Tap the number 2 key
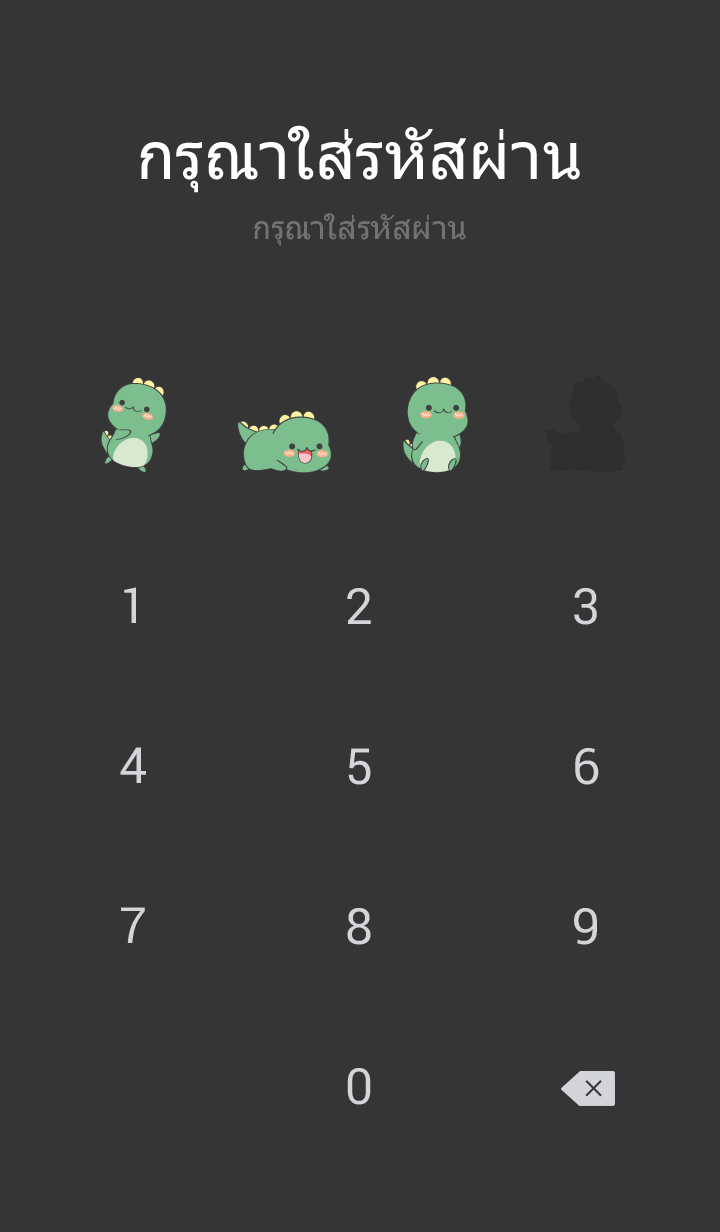Screen dimensions: 720x1232 click(x=359, y=607)
